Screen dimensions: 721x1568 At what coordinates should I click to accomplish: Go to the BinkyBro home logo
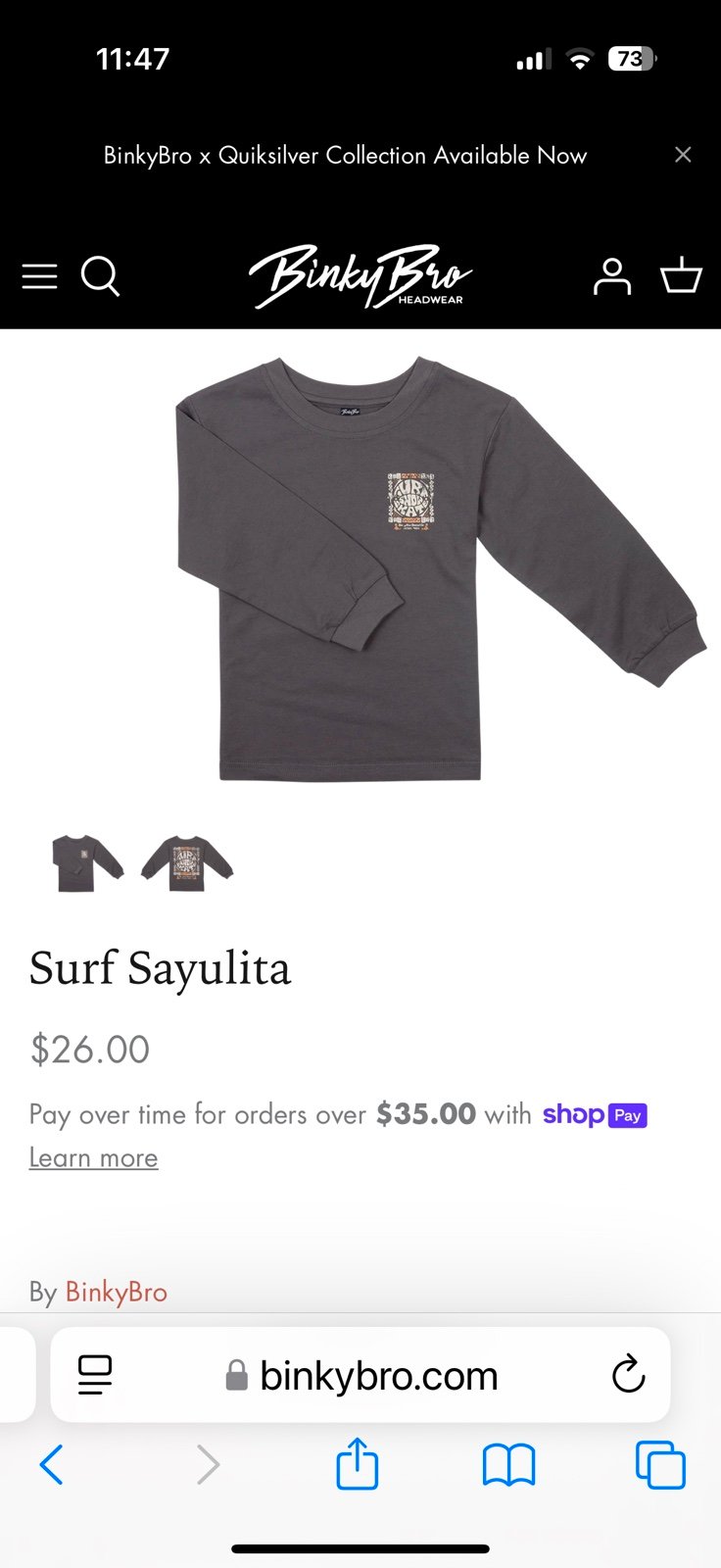[360, 276]
